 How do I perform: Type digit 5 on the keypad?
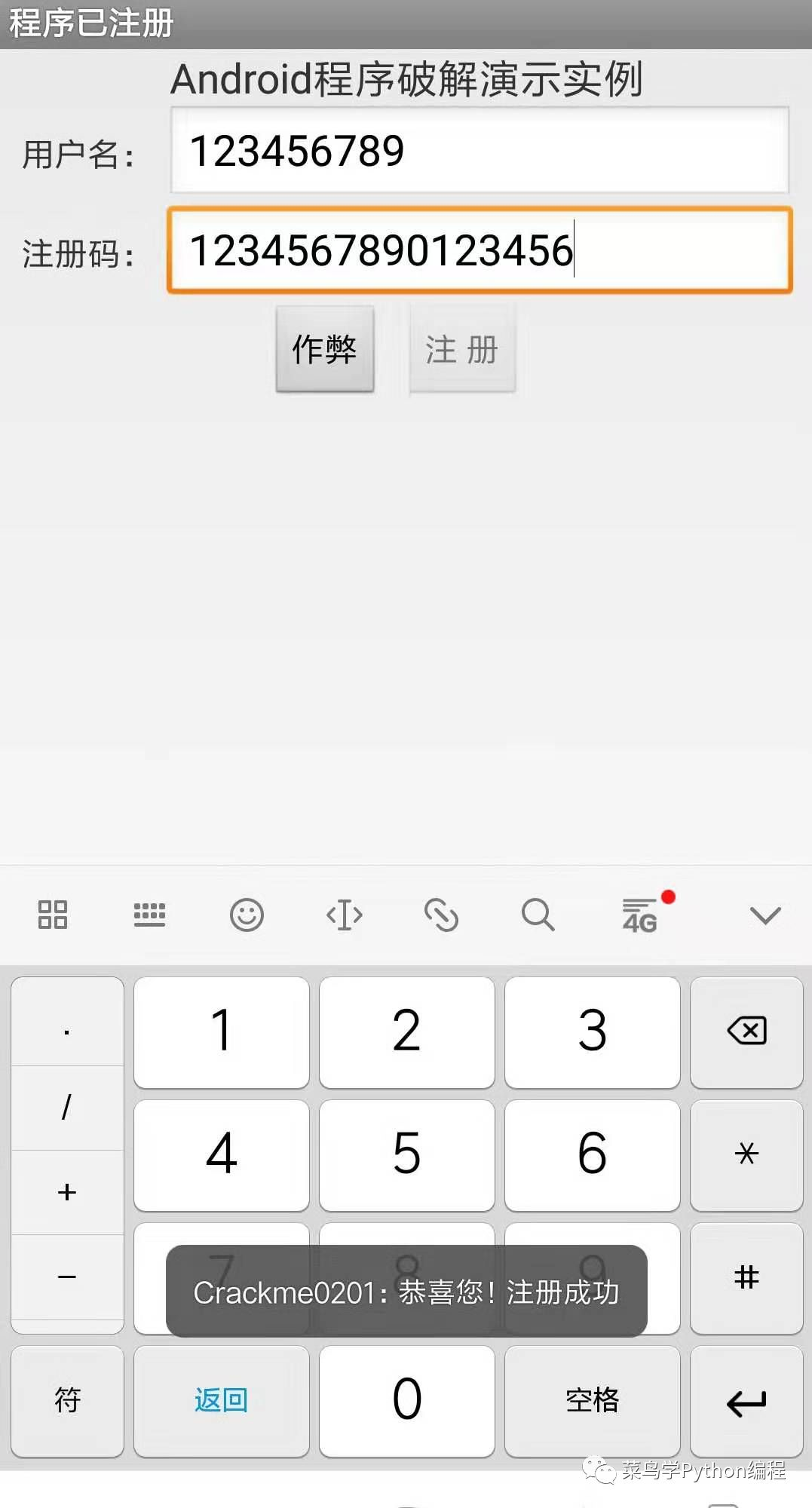coord(407,1154)
